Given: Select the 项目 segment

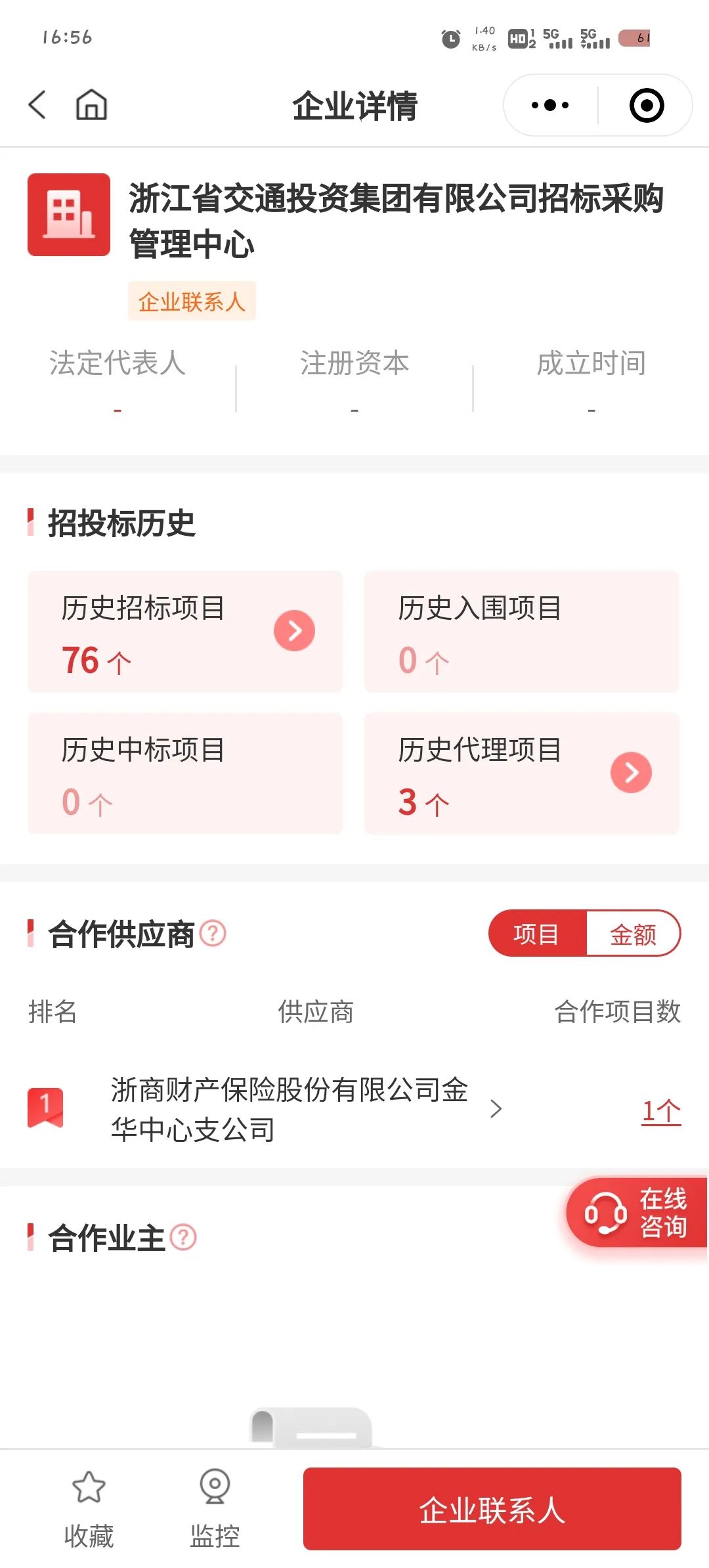Looking at the screenshot, I should click(536, 934).
